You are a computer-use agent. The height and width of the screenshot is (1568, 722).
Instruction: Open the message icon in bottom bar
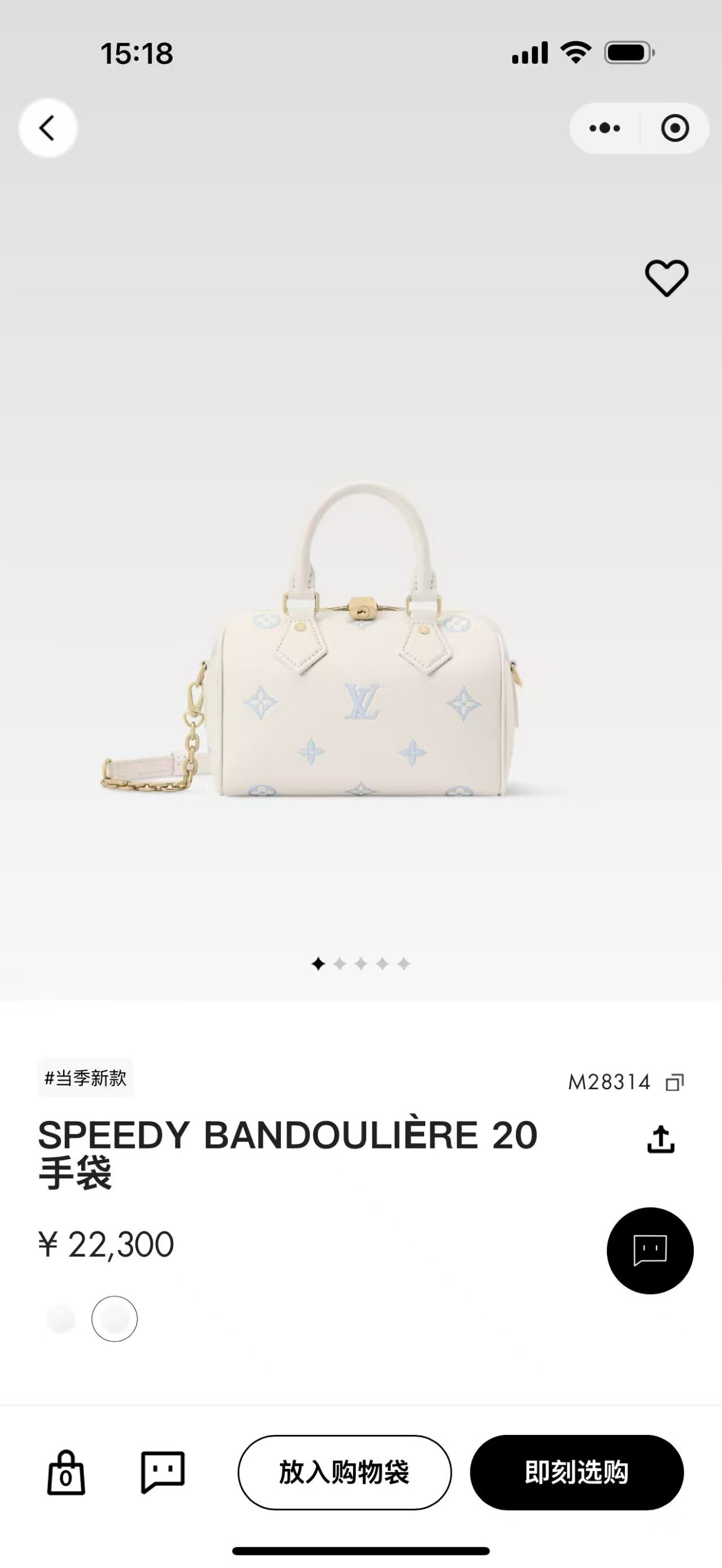pos(162,1472)
